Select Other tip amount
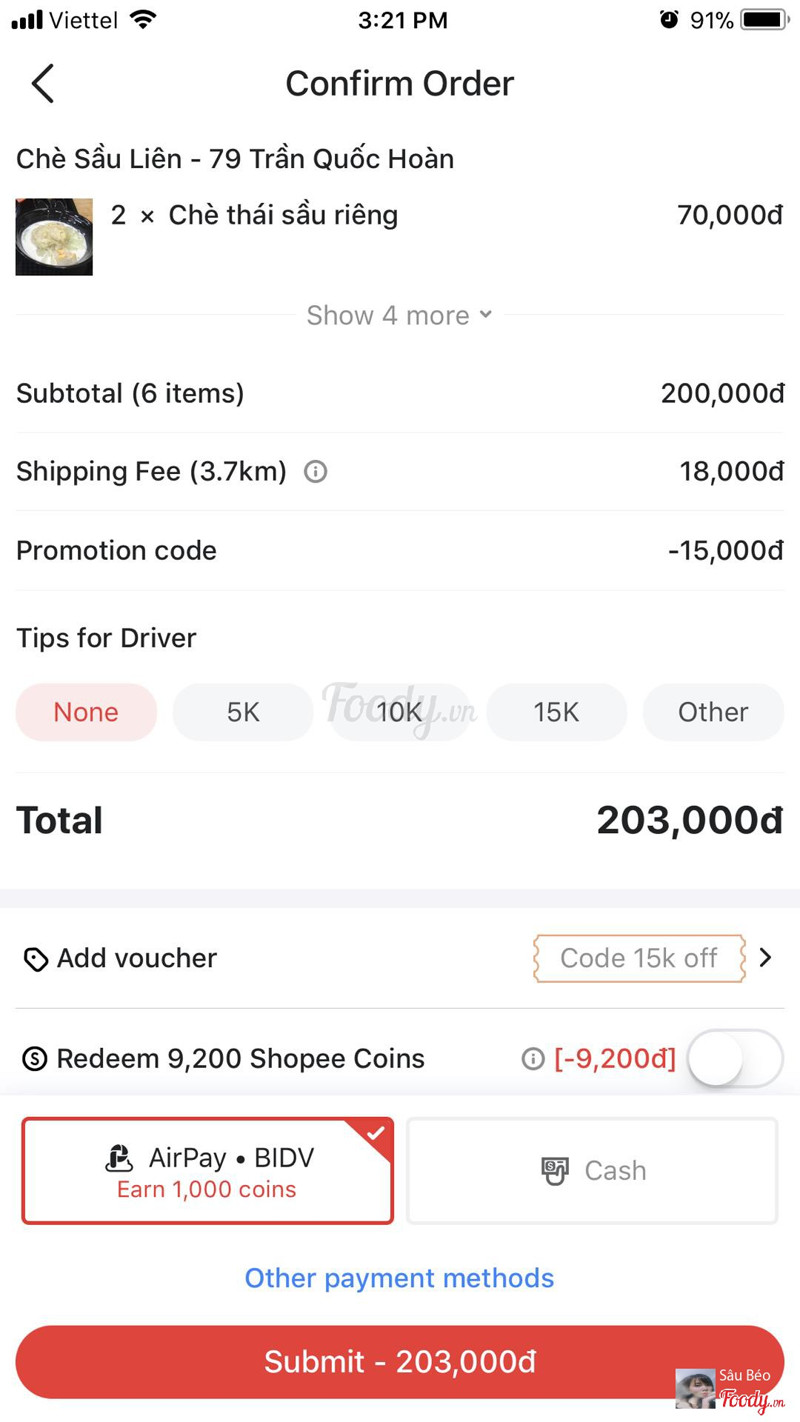800x1422 pixels. (713, 712)
